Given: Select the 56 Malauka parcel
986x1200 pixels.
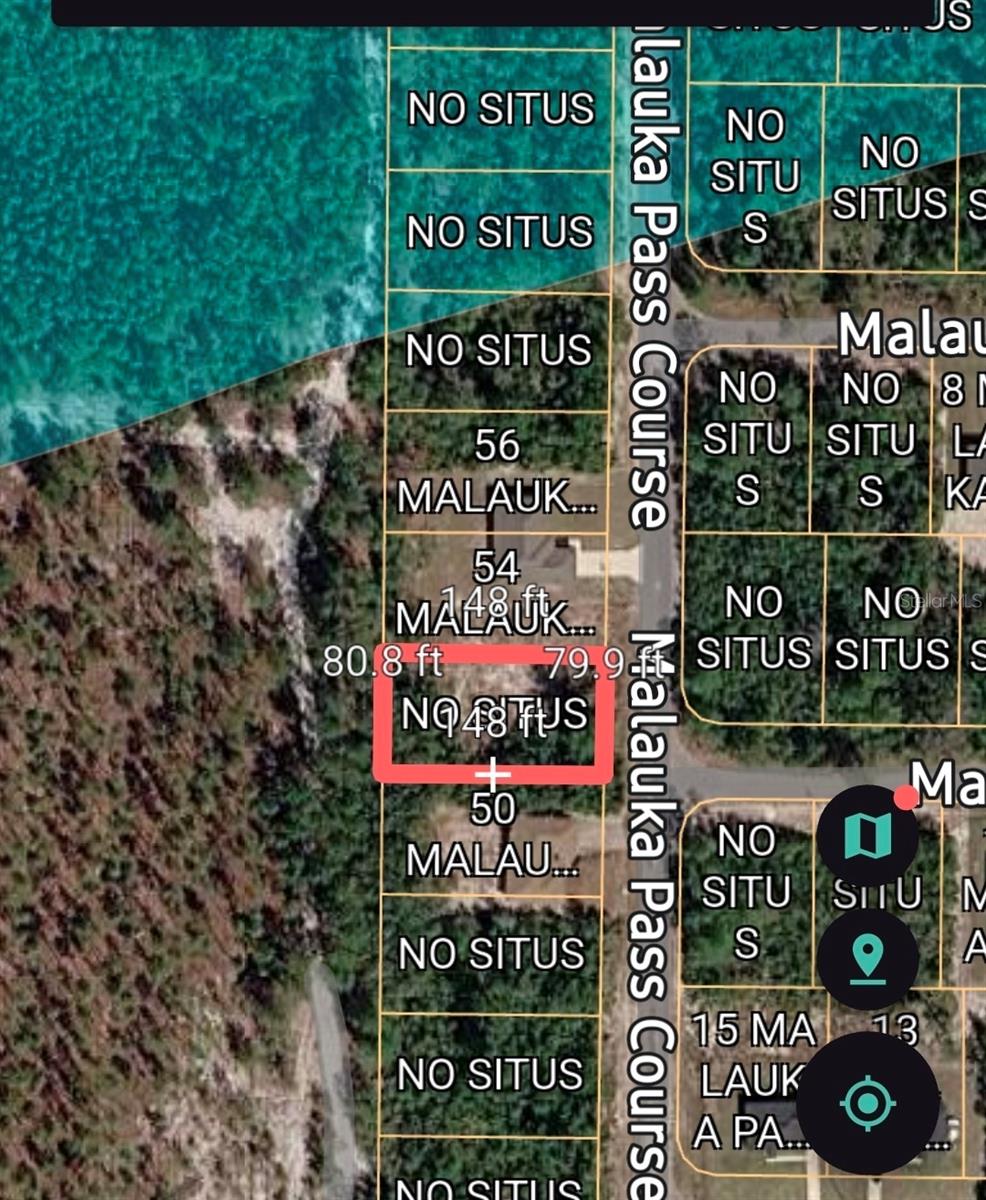Looking at the screenshot, I should 497,470.
